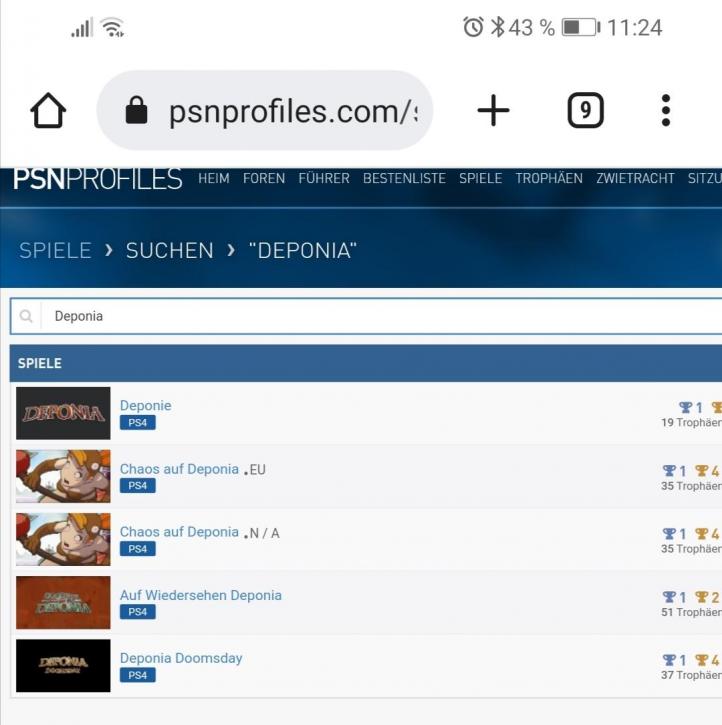Open the SPIELE navigation link in the header
The width and height of the screenshot is (722, 725).
click(x=480, y=179)
